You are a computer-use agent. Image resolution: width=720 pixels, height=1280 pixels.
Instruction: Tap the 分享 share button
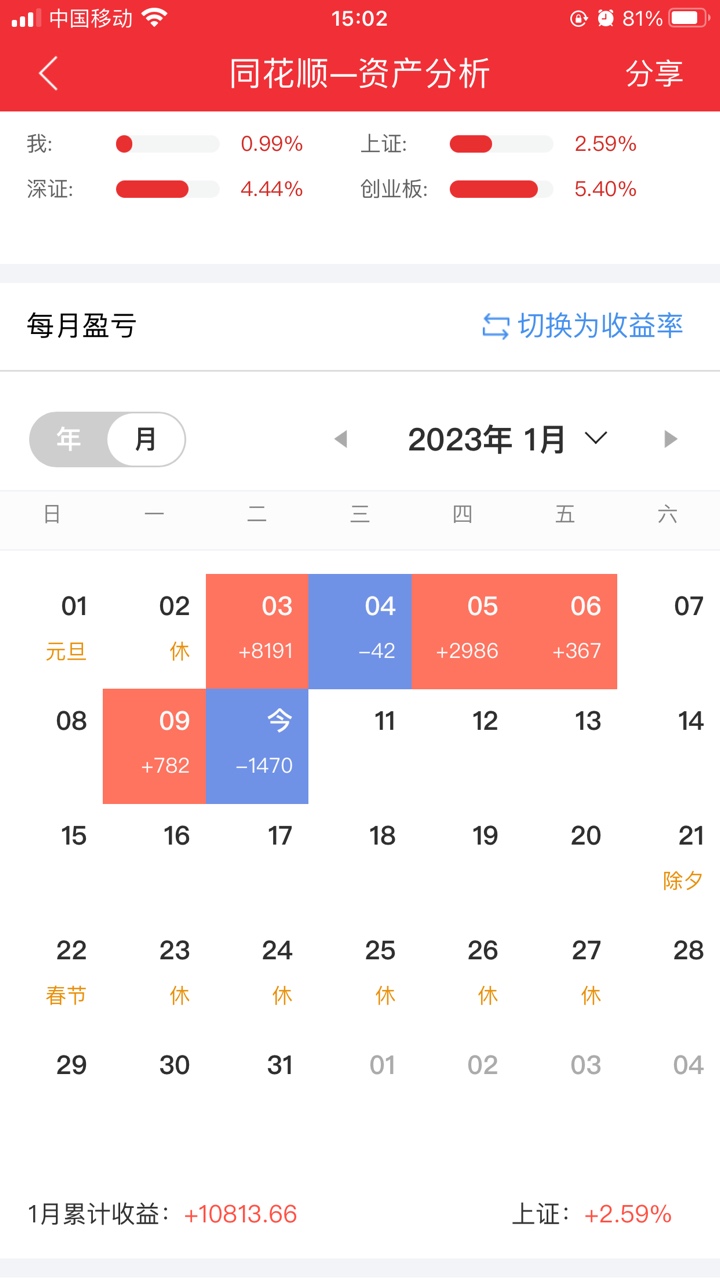pyautogui.click(x=654, y=74)
